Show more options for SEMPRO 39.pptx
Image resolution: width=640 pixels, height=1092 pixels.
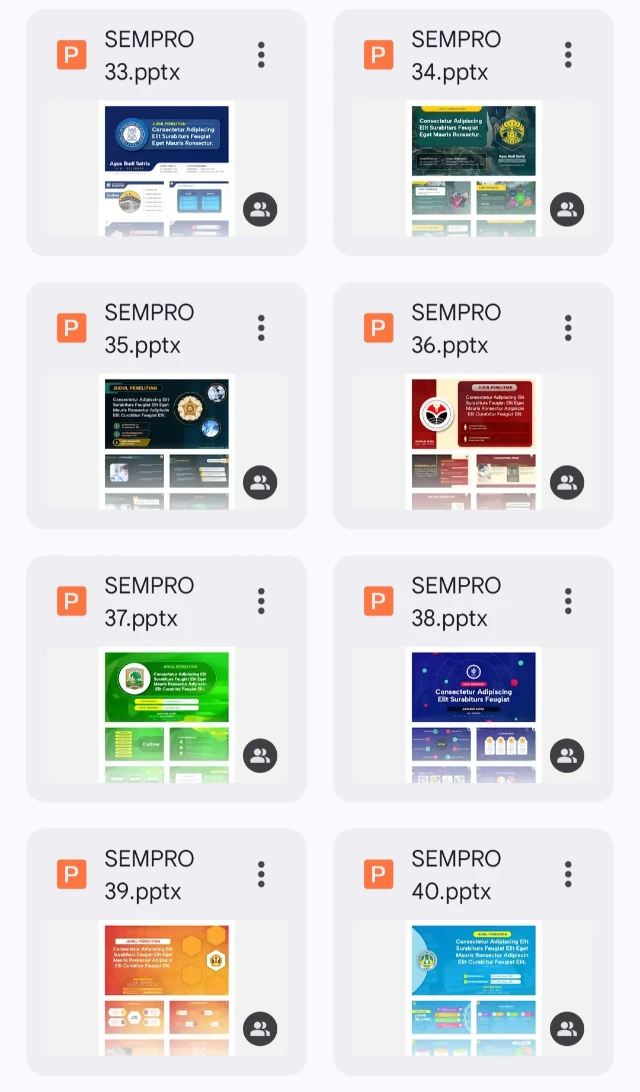tap(261, 874)
